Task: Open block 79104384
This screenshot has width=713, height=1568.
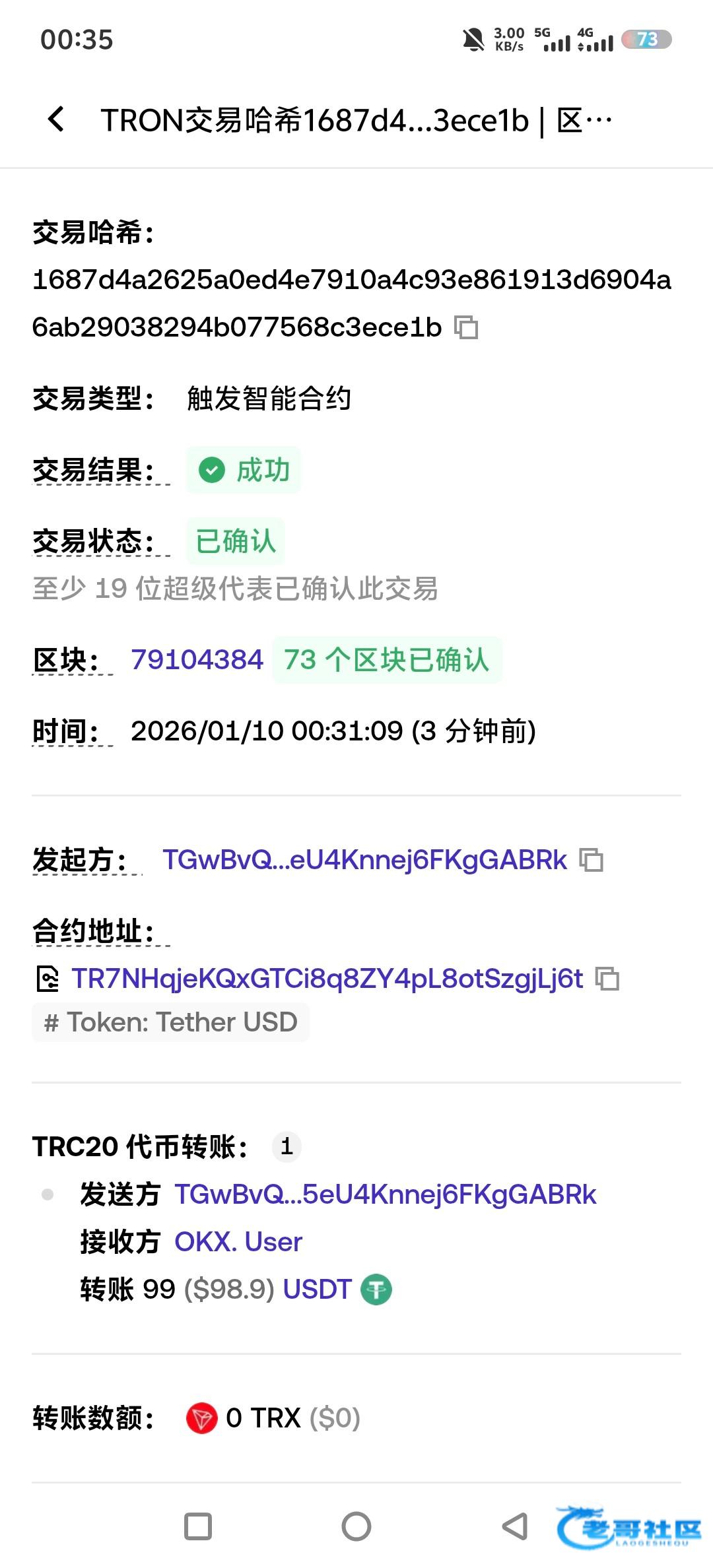Action: click(197, 660)
